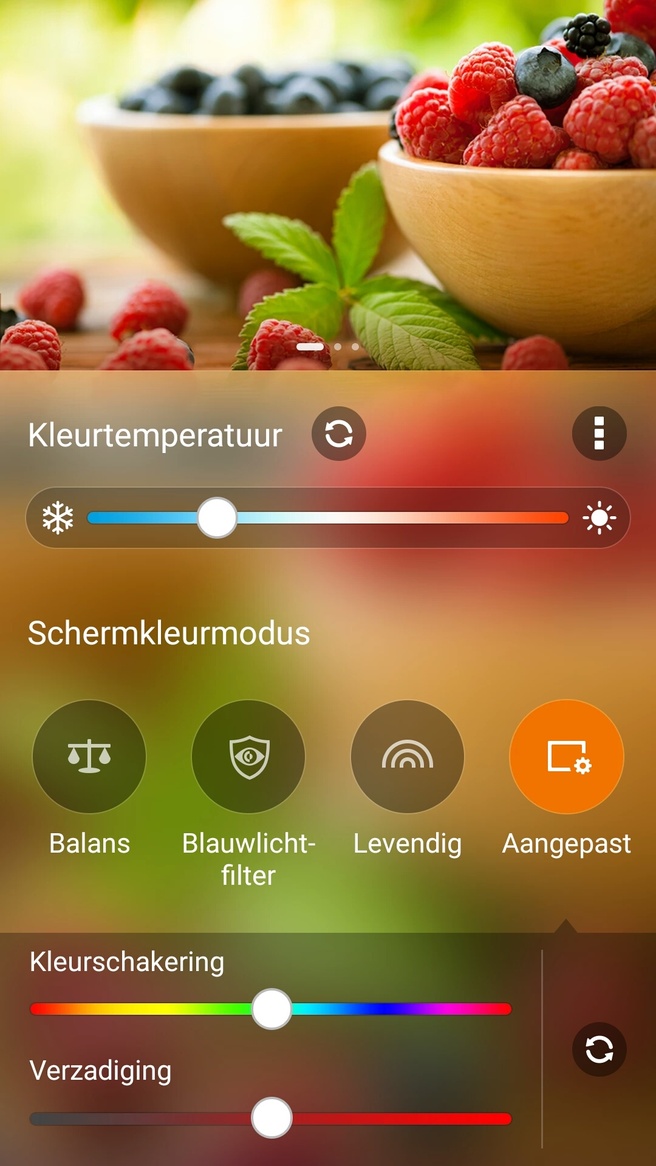Open the overflow menu
Image resolution: width=656 pixels, height=1166 pixels.
[x=599, y=435]
